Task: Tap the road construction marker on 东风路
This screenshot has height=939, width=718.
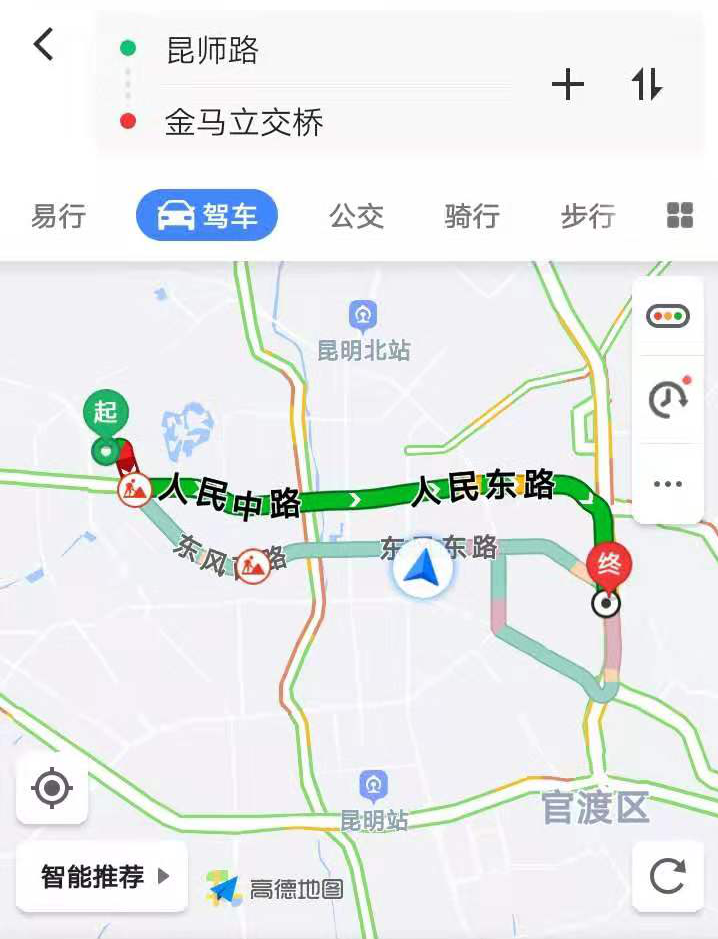Action: coord(254,566)
